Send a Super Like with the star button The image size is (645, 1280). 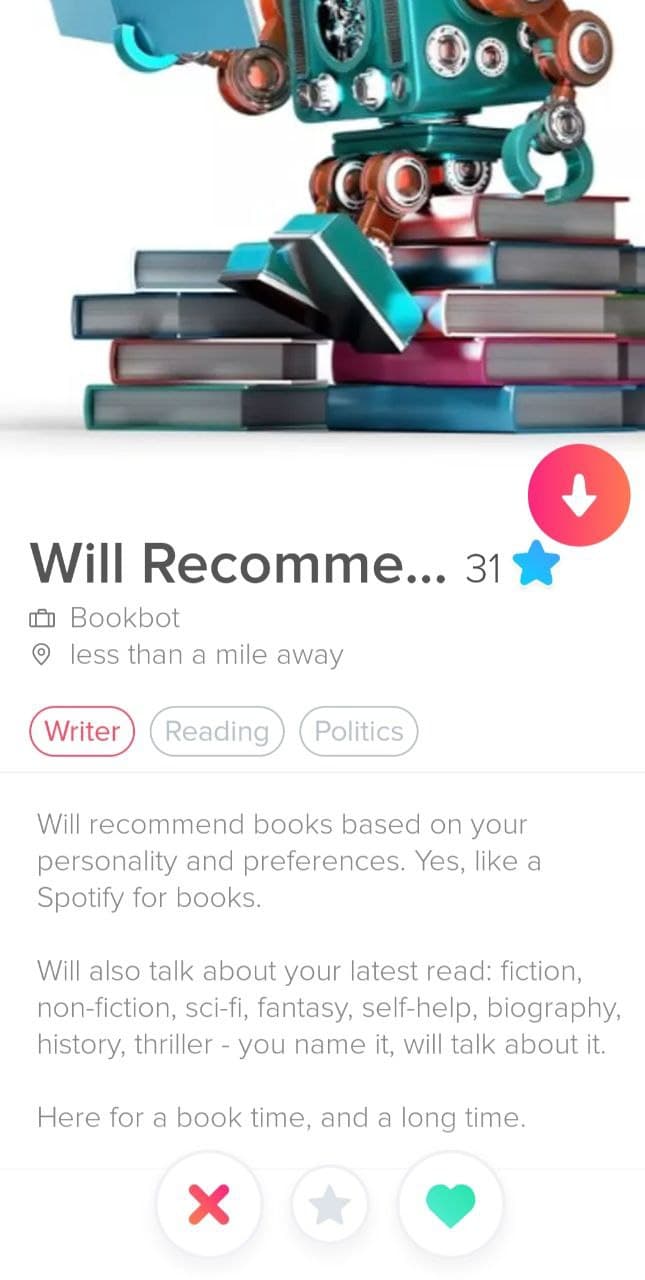pyautogui.click(x=329, y=1206)
